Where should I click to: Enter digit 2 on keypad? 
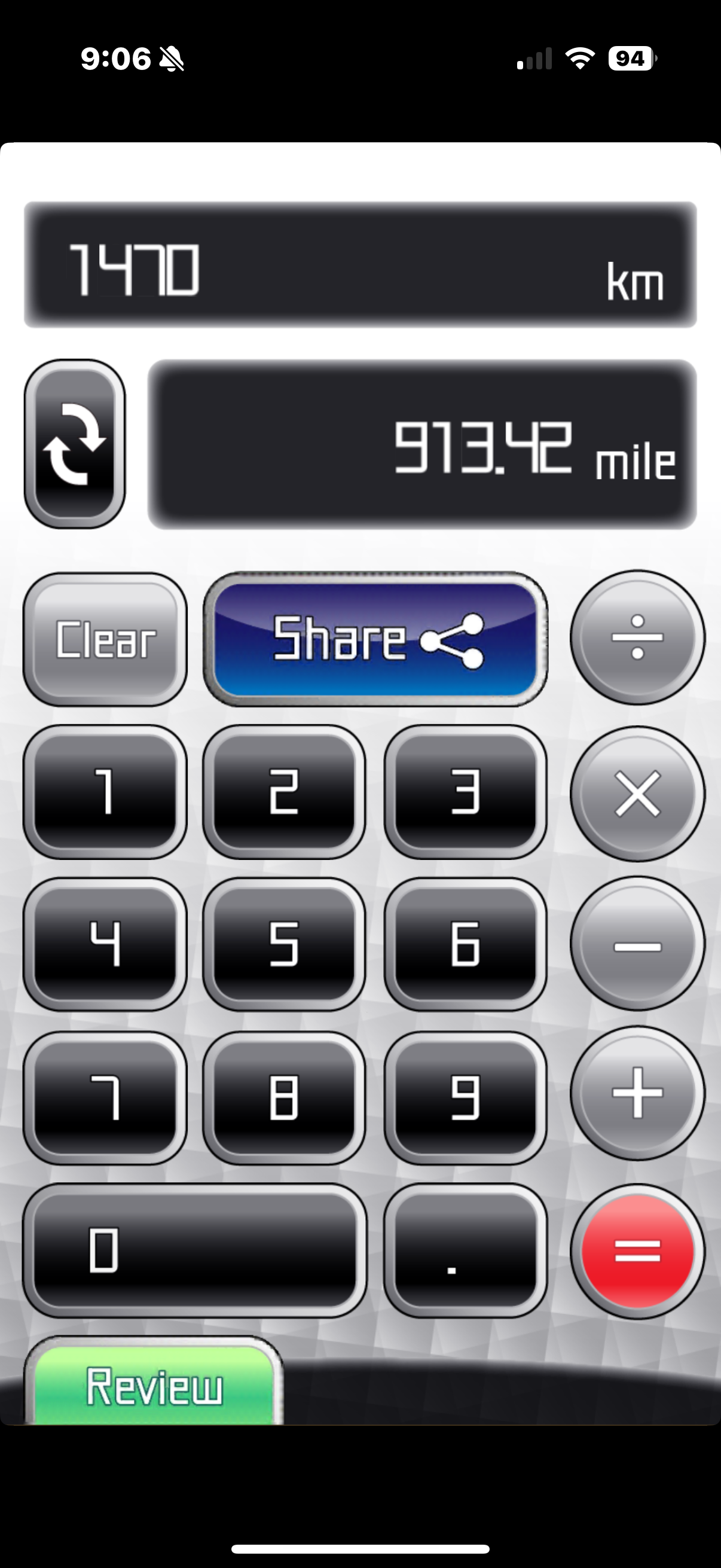284,792
